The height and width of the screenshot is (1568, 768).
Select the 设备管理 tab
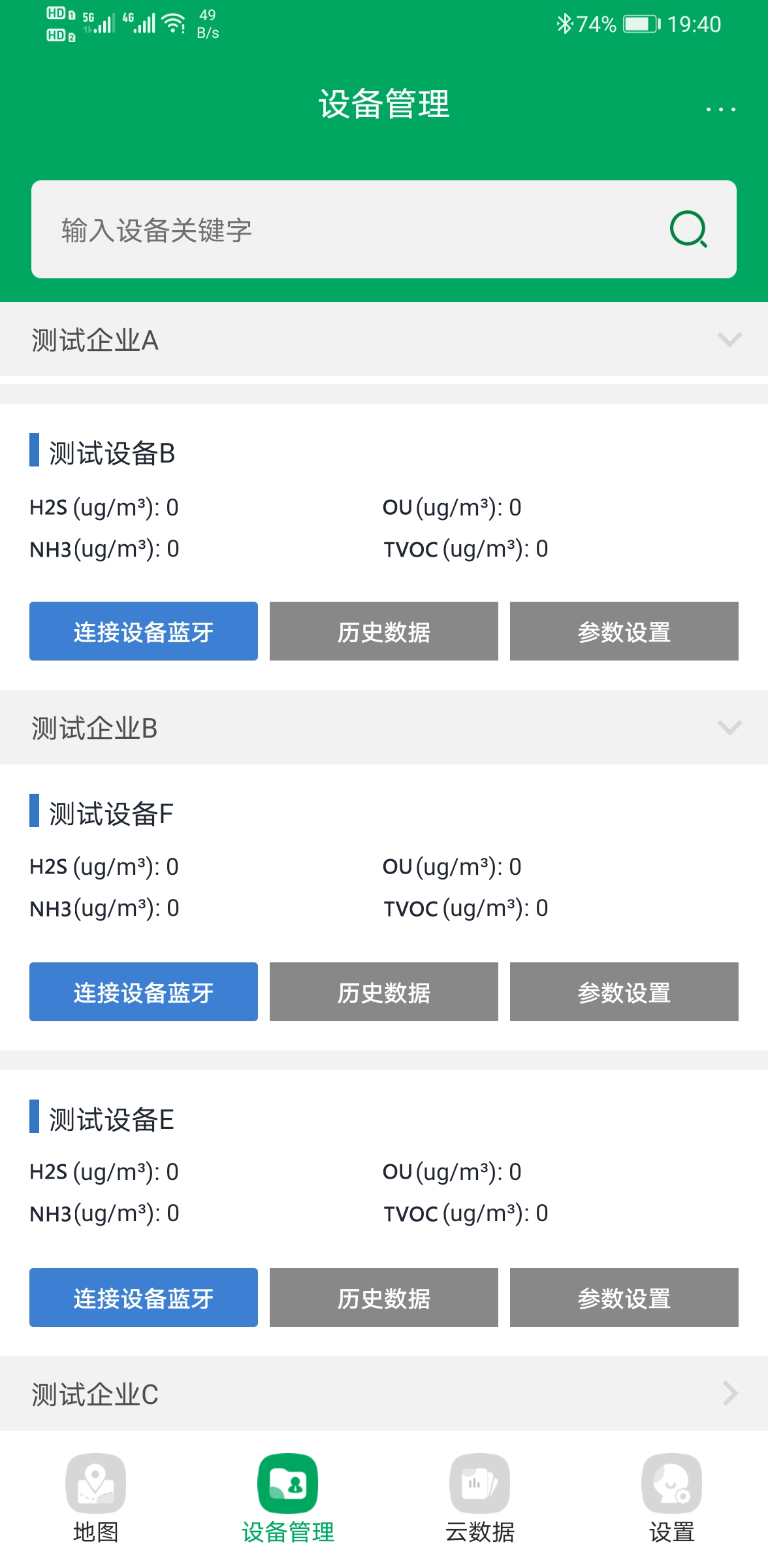click(288, 1499)
